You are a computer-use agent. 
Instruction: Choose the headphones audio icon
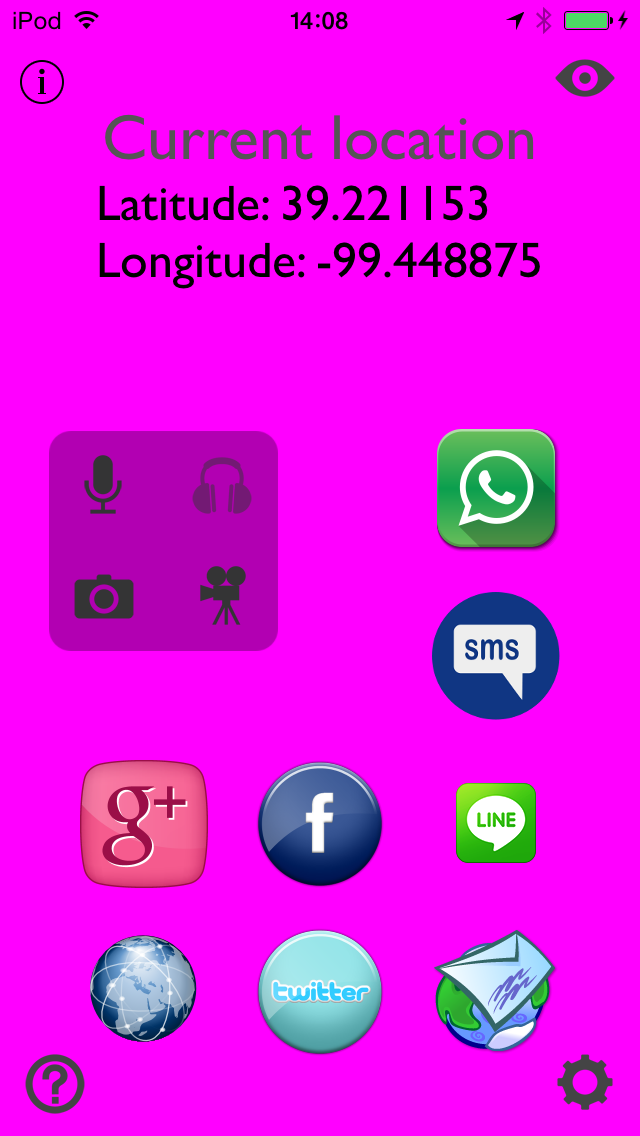point(221,486)
